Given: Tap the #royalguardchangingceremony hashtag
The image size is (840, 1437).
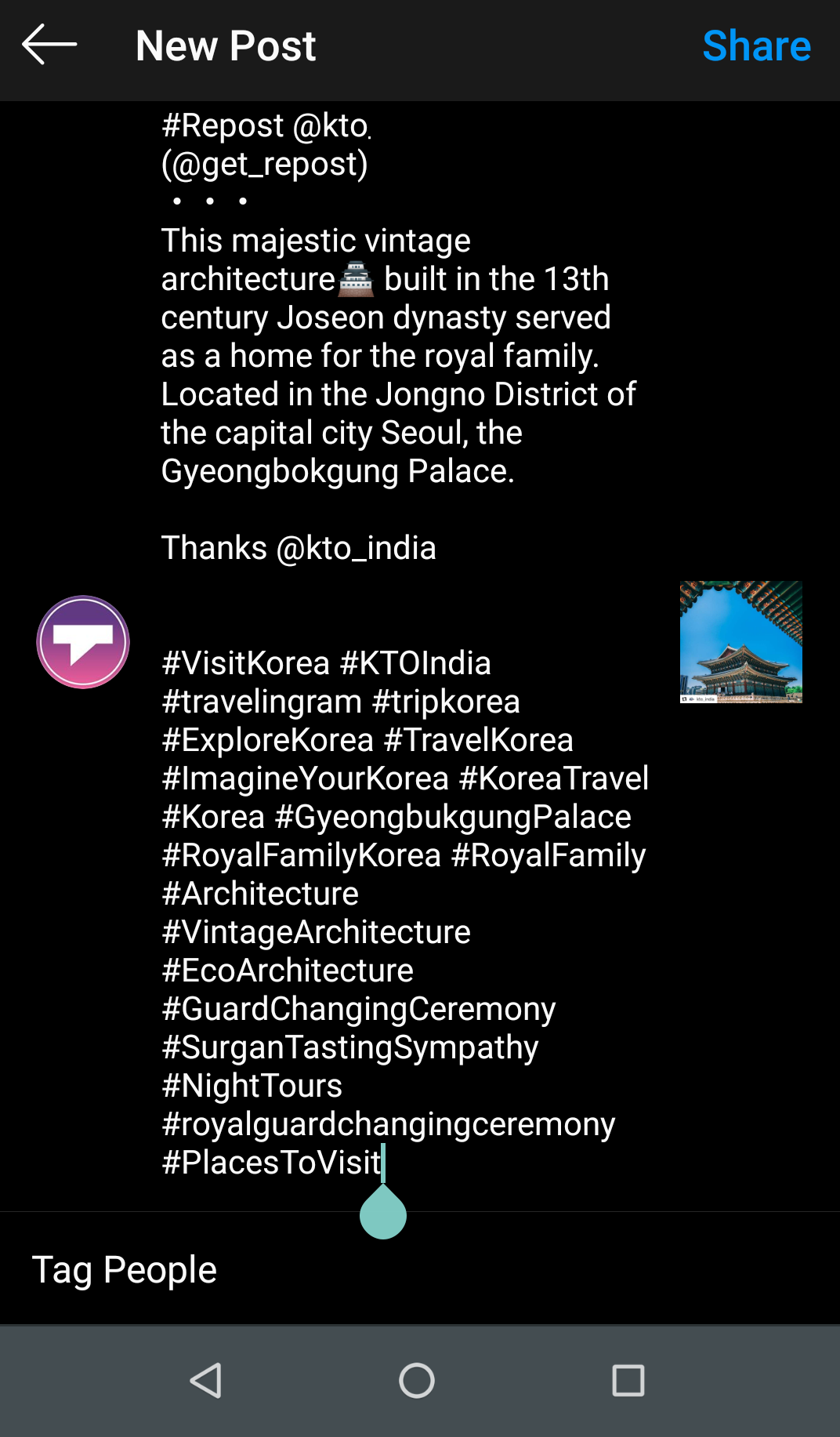Looking at the screenshot, I should coord(387,1124).
